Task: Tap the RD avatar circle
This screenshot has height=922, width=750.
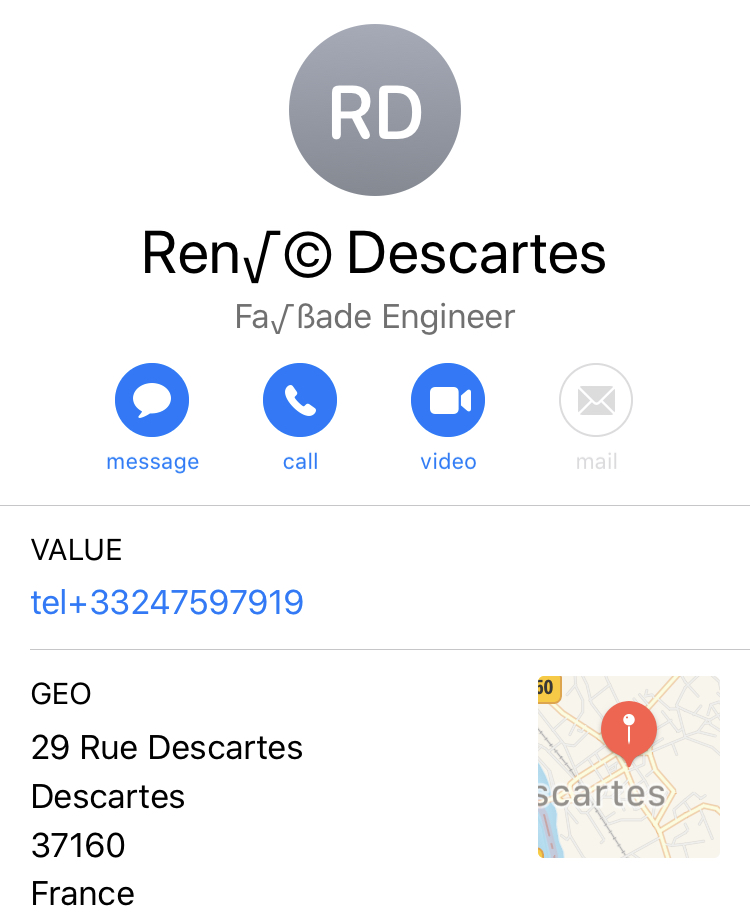Action: [375, 109]
